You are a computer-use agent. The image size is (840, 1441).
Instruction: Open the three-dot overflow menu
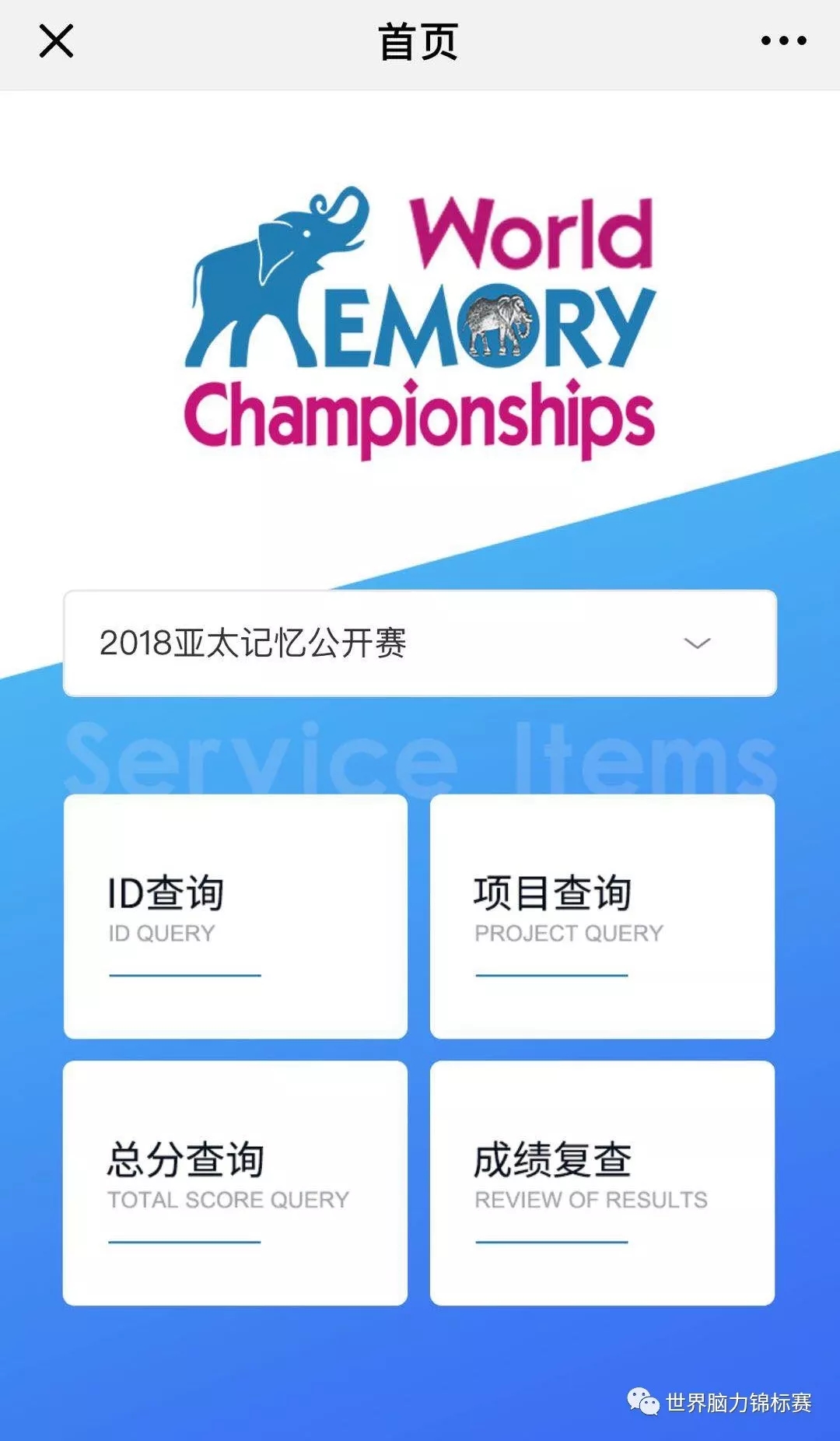coord(783,40)
